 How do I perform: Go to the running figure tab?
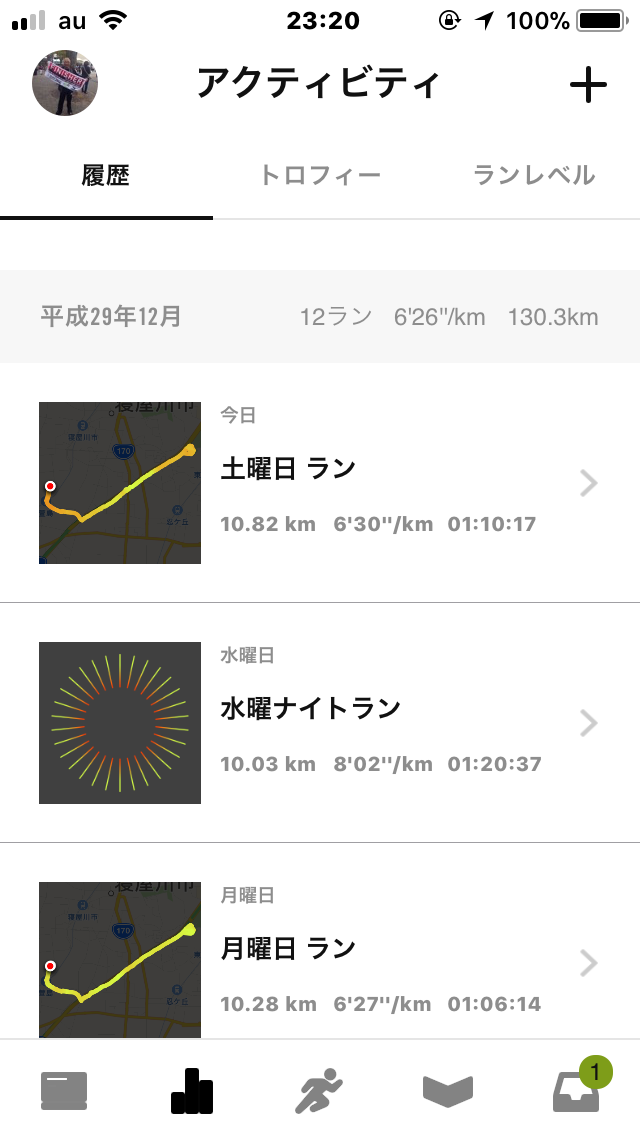click(x=318, y=1090)
